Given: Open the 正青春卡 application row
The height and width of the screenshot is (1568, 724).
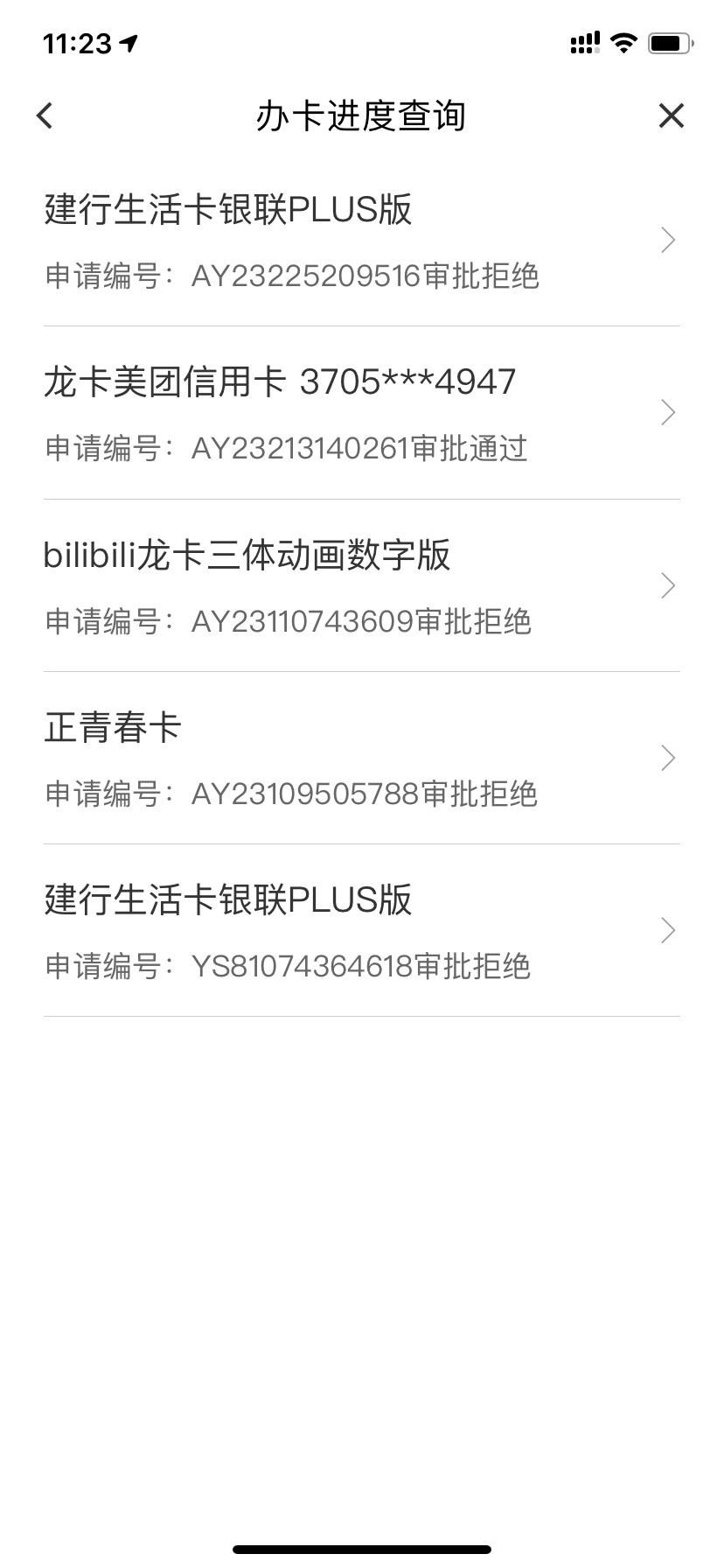Looking at the screenshot, I should pyautogui.click(x=362, y=758).
